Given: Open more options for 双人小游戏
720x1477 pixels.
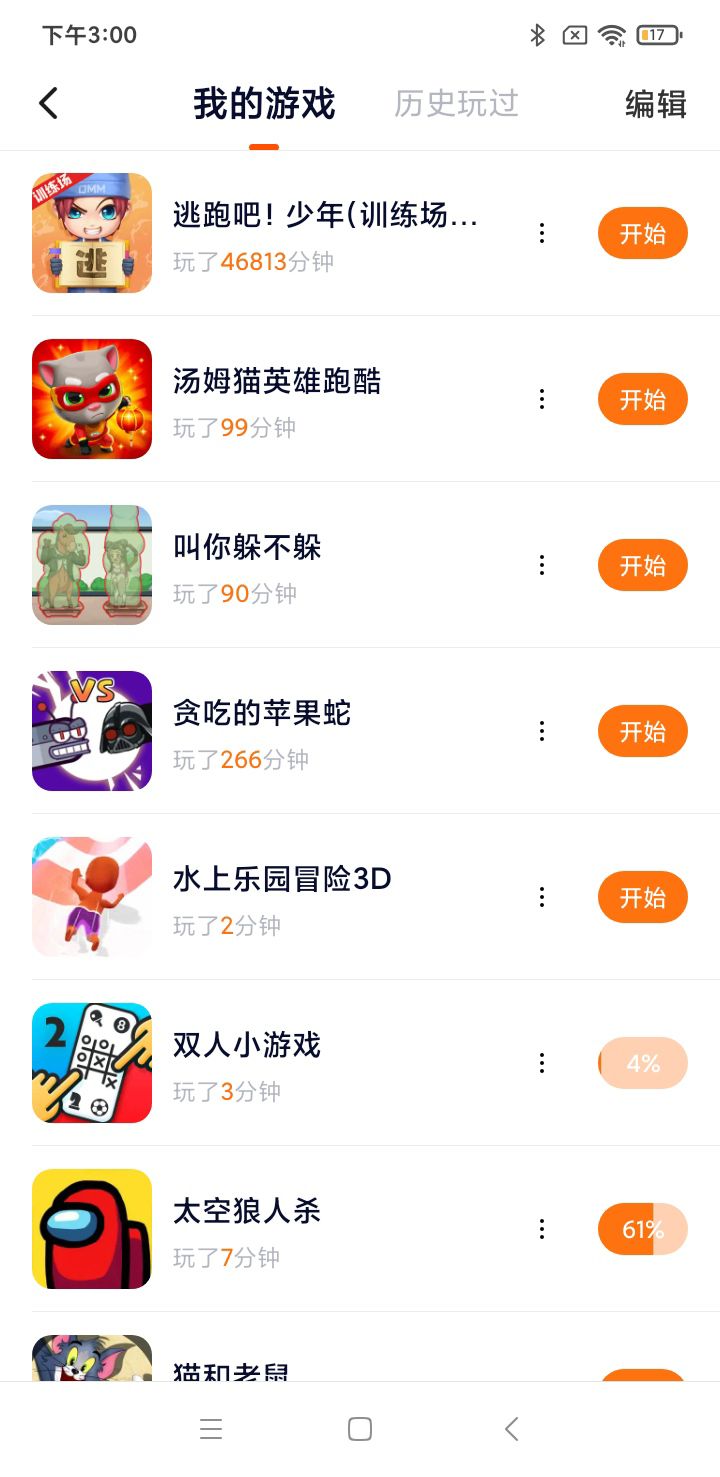Looking at the screenshot, I should (x=542, y=1064).
